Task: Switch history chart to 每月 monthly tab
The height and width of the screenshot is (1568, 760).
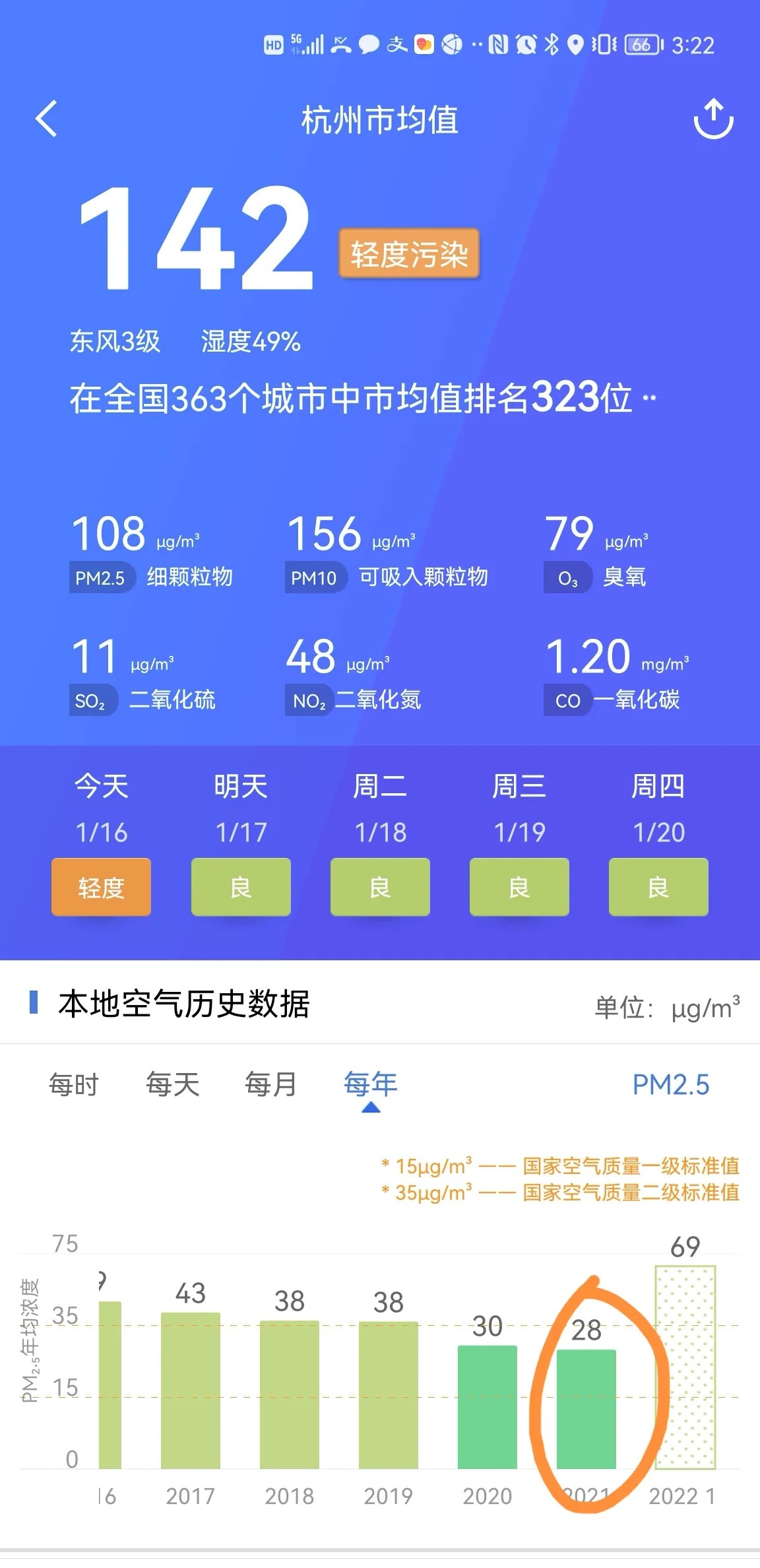Action: (271, 1085)
